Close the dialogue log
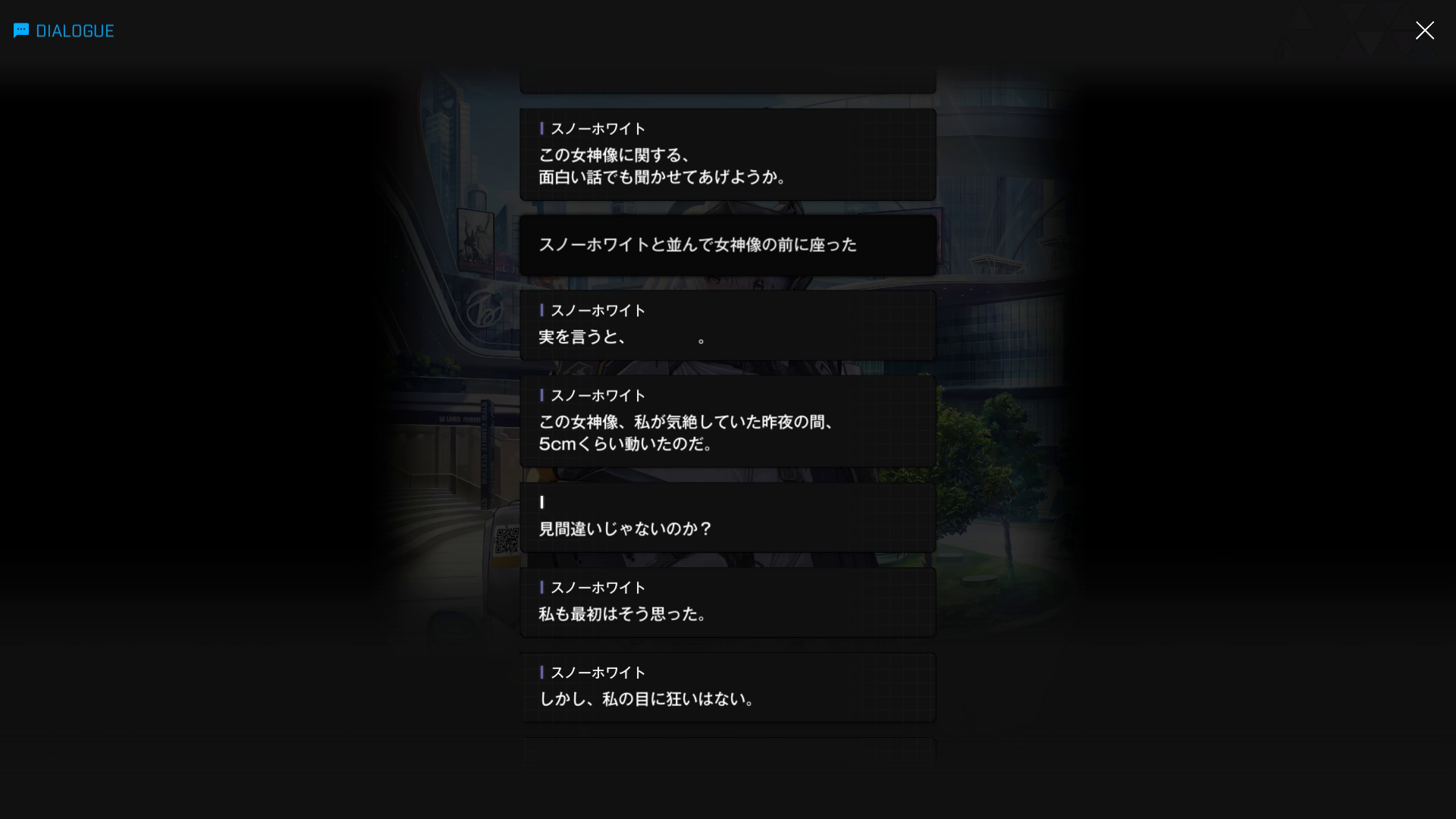1456x819 pixels. (1424, 30)
